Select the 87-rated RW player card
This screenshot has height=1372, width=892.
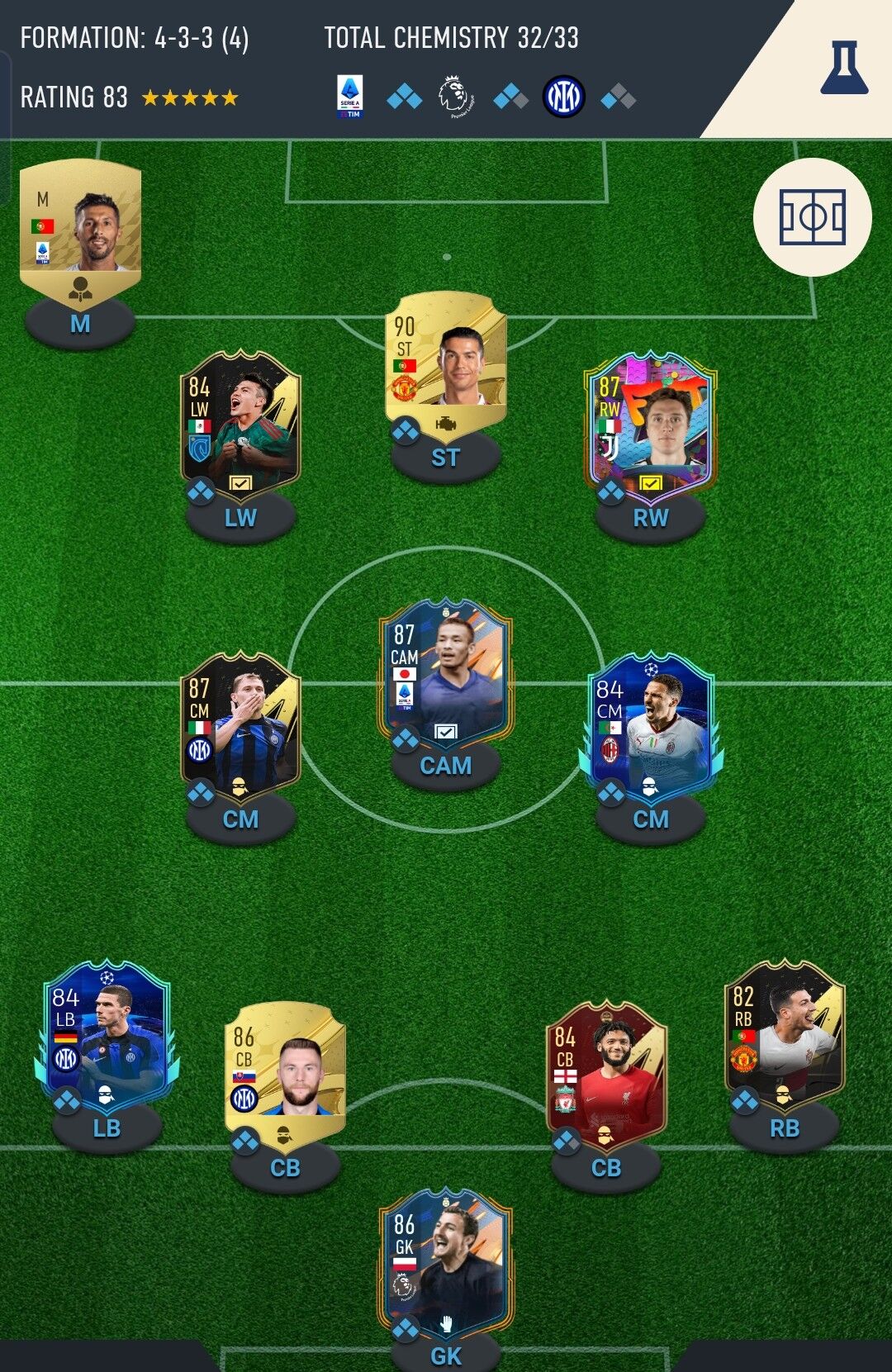pyautogui.click(x=650, y=425)
